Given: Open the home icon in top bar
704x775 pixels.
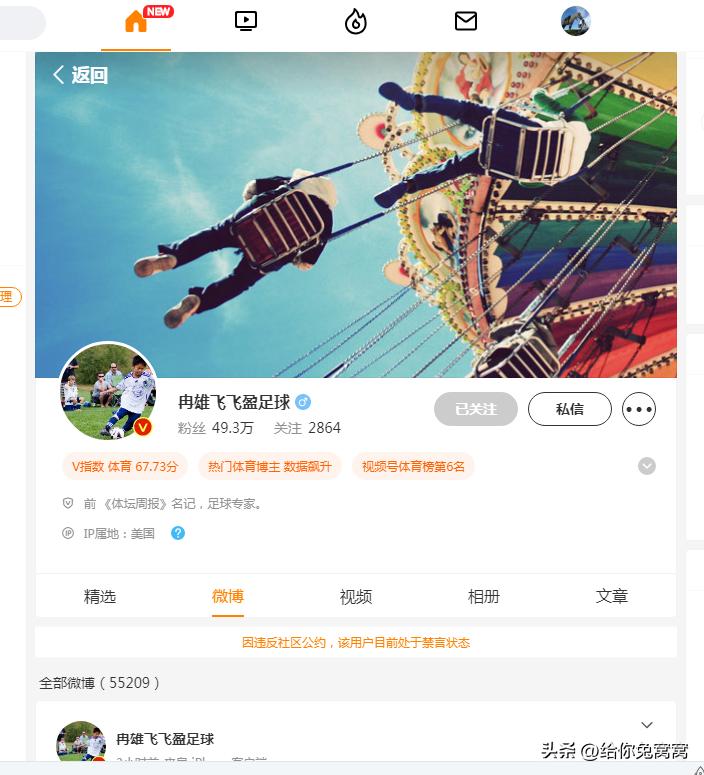Looking at the screenshot, I should pos(136,22).
